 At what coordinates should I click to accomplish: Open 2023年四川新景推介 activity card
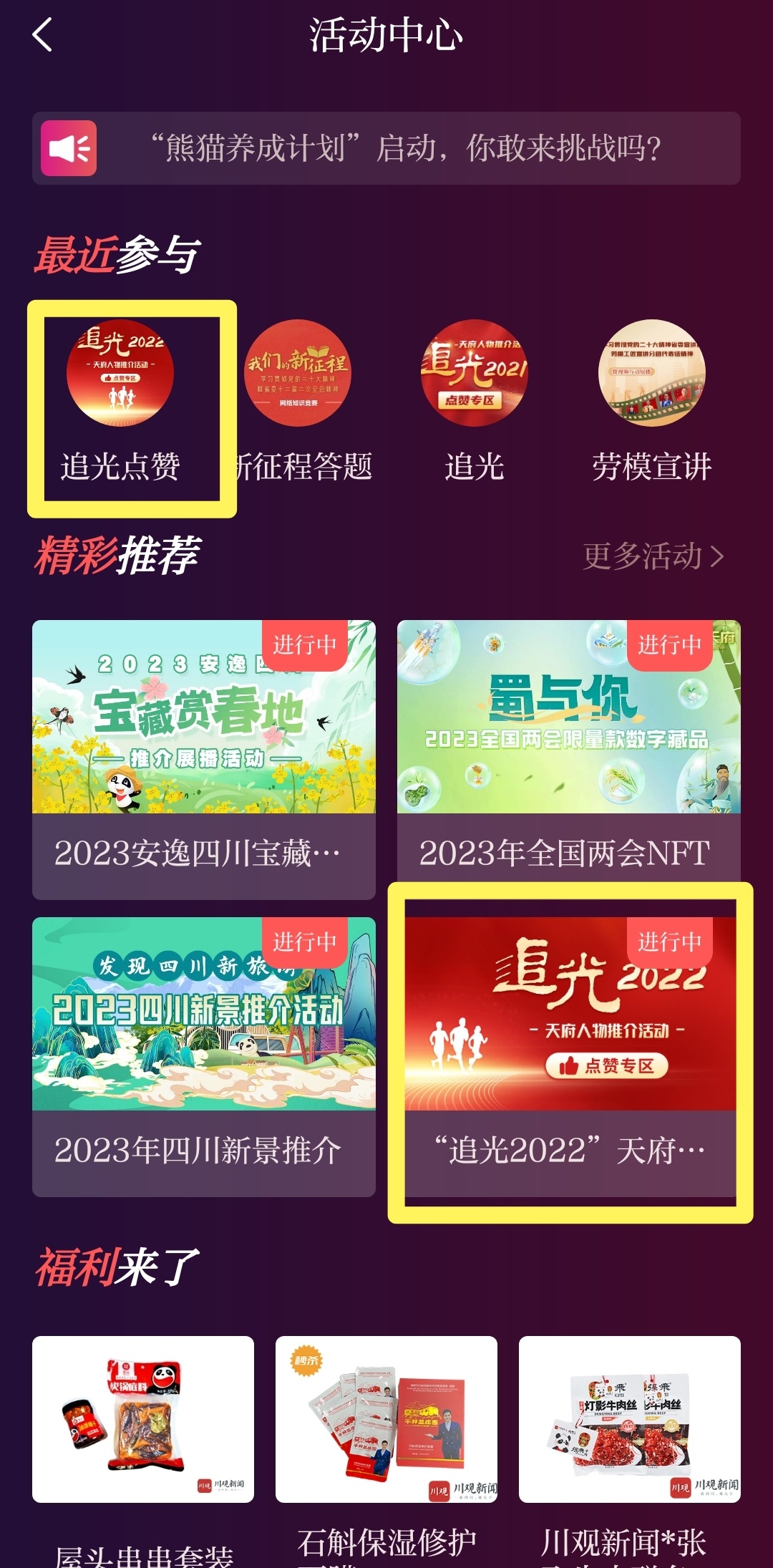tap(204, 1056)
